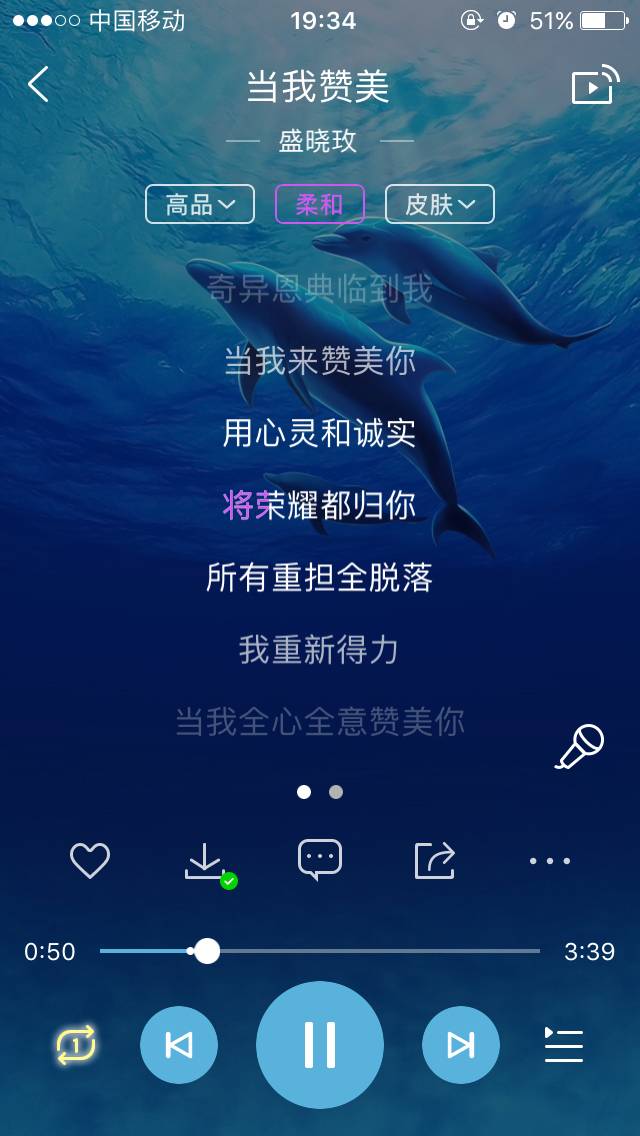Expand the 高品 quality dropdown
640x1136 pixels.
(200, 204)
